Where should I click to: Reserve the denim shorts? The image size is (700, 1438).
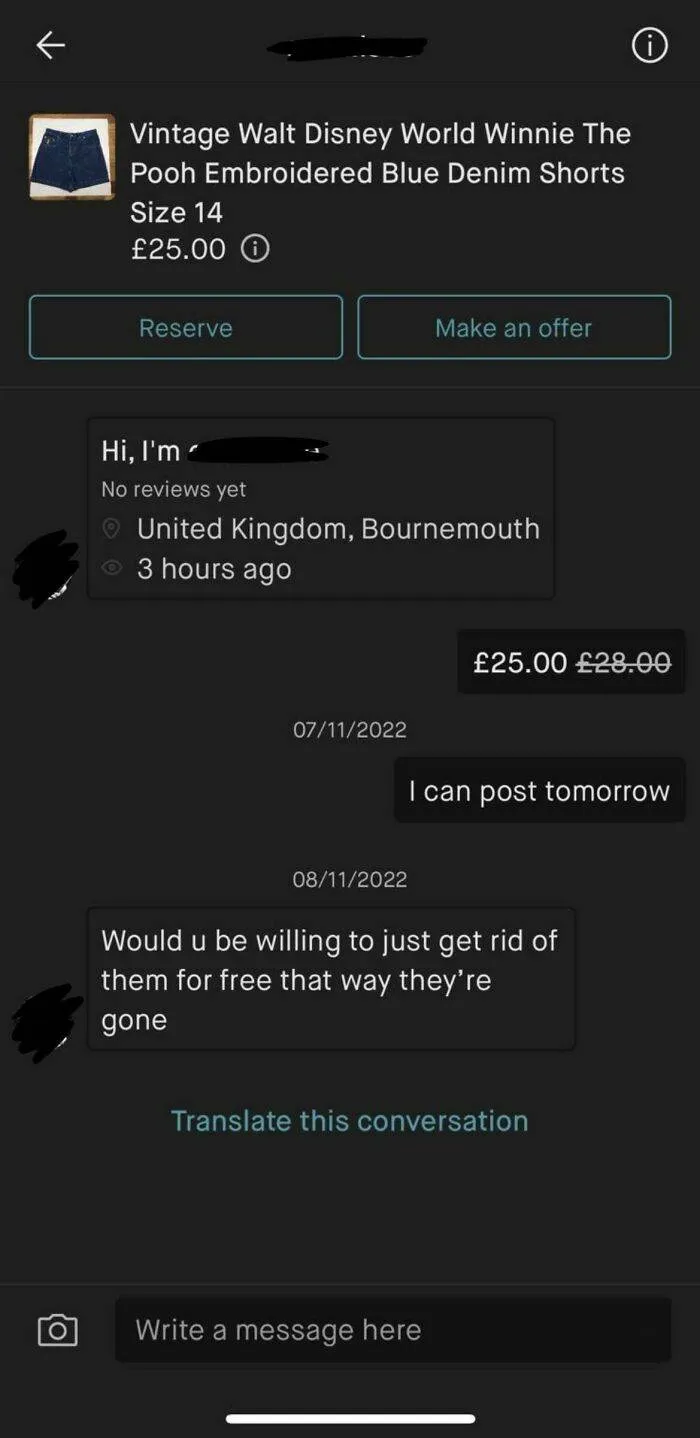(x=186, y=327)
